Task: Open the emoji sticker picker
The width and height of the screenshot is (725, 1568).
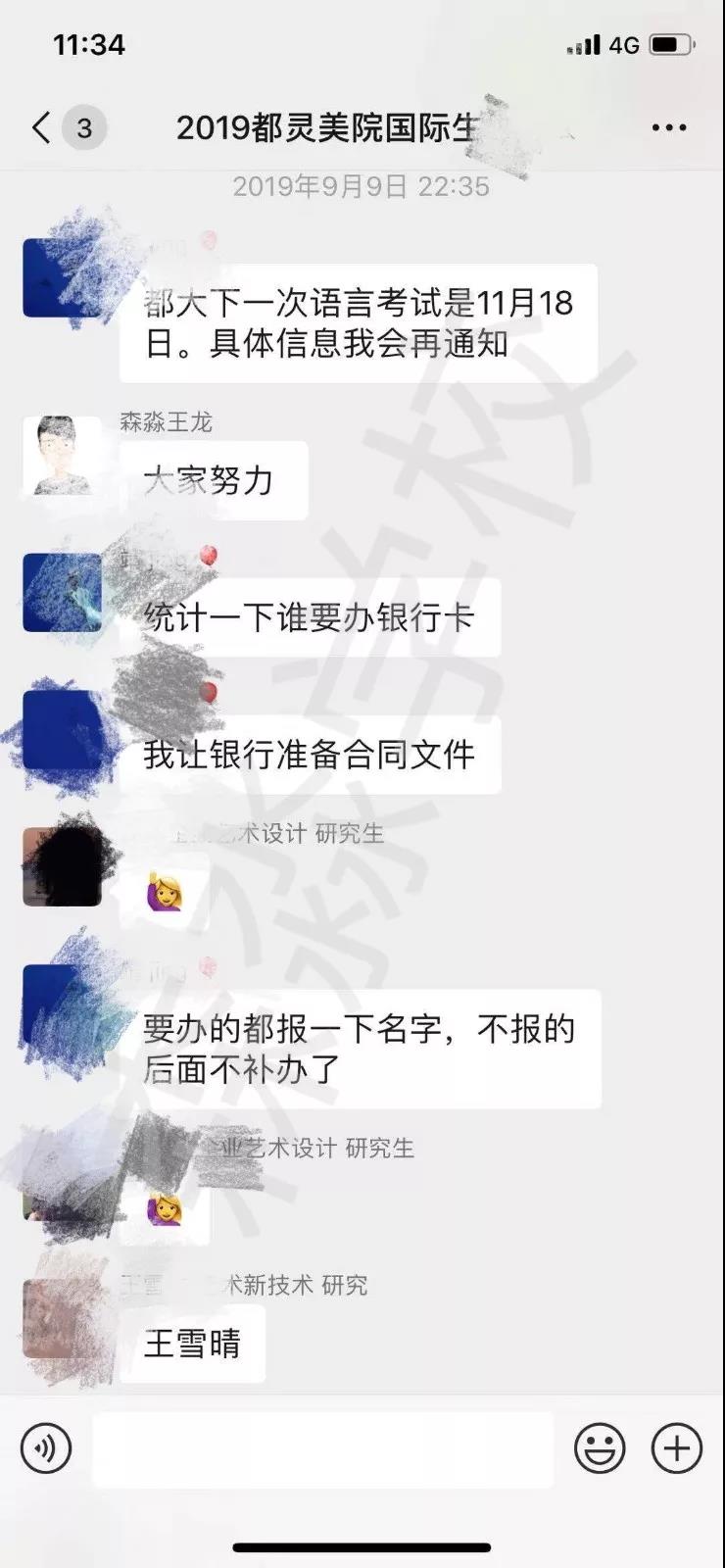Action: (600, 1448)
